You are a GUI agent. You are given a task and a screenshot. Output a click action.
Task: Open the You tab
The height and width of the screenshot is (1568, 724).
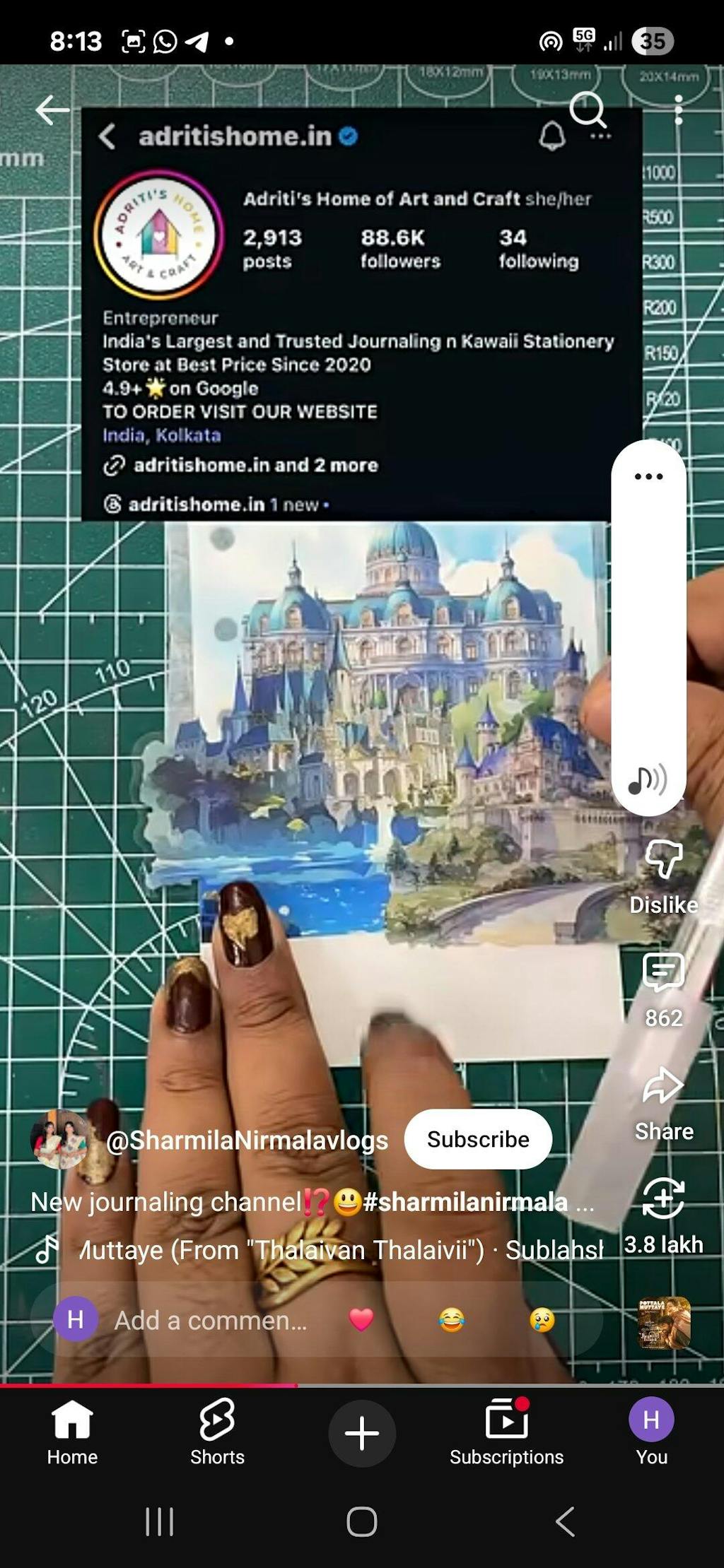pyautogui.click(x=651, y=1432)
